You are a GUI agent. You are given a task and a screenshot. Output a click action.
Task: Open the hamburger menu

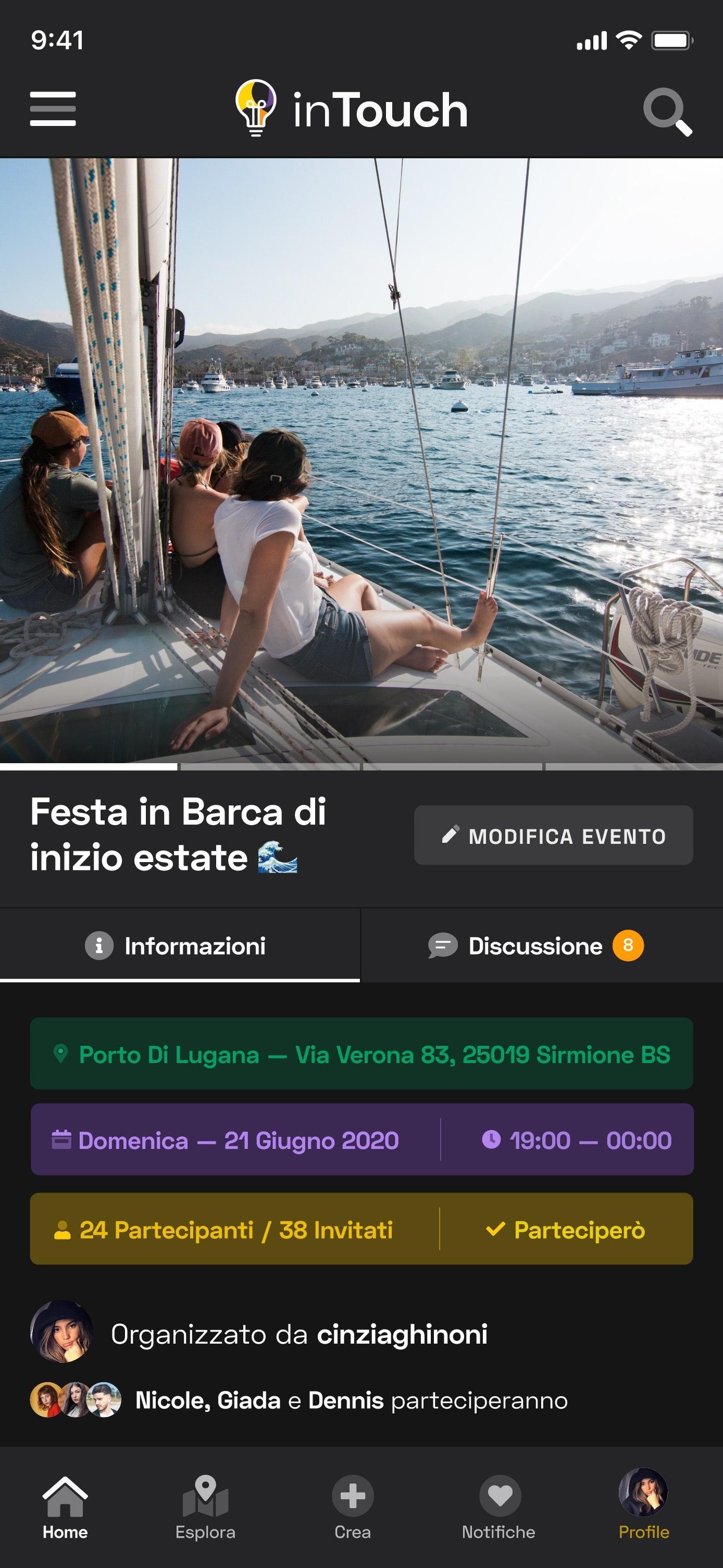coord(53,109)
